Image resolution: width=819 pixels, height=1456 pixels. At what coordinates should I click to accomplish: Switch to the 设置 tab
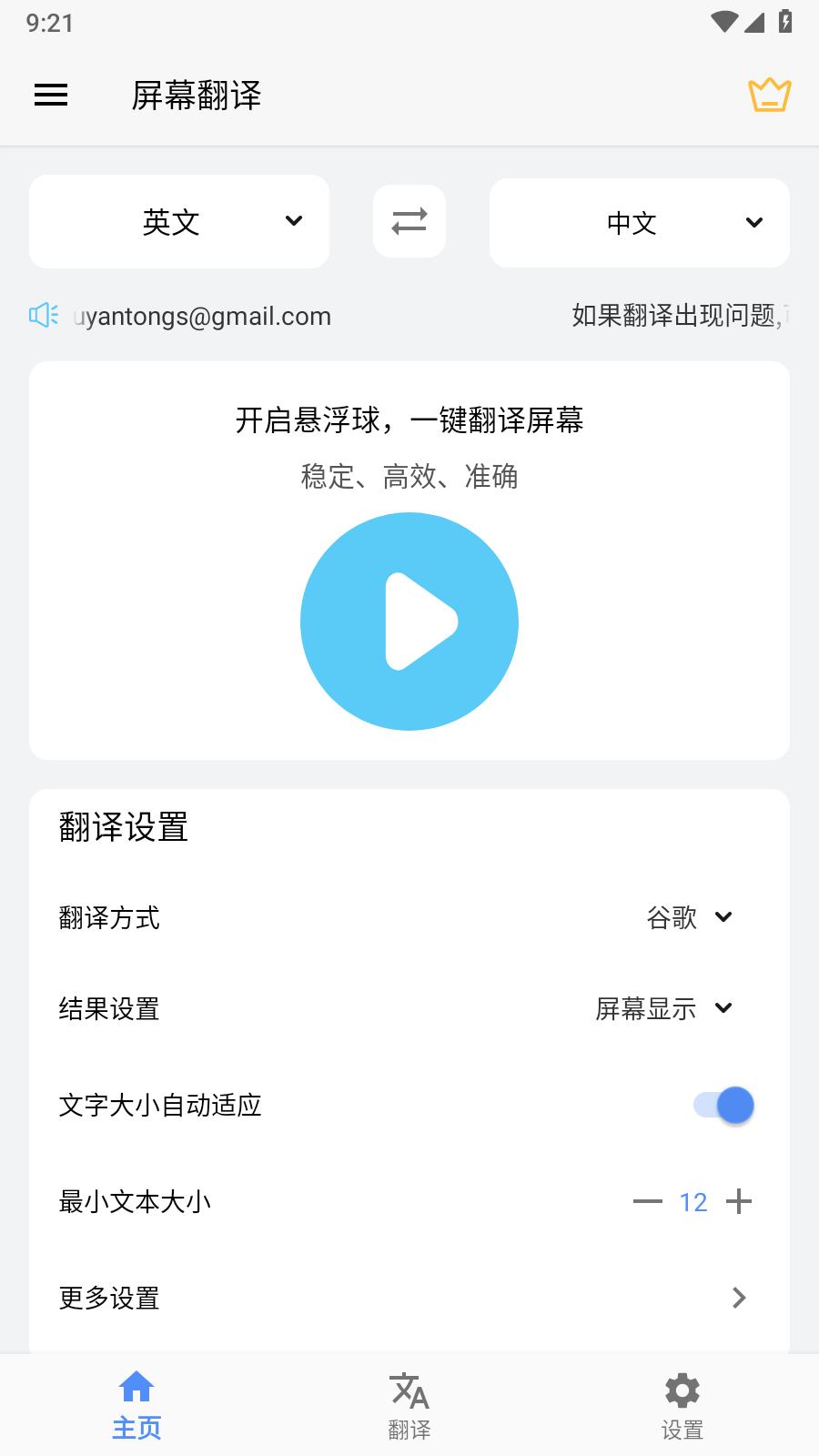(682, 1406)
